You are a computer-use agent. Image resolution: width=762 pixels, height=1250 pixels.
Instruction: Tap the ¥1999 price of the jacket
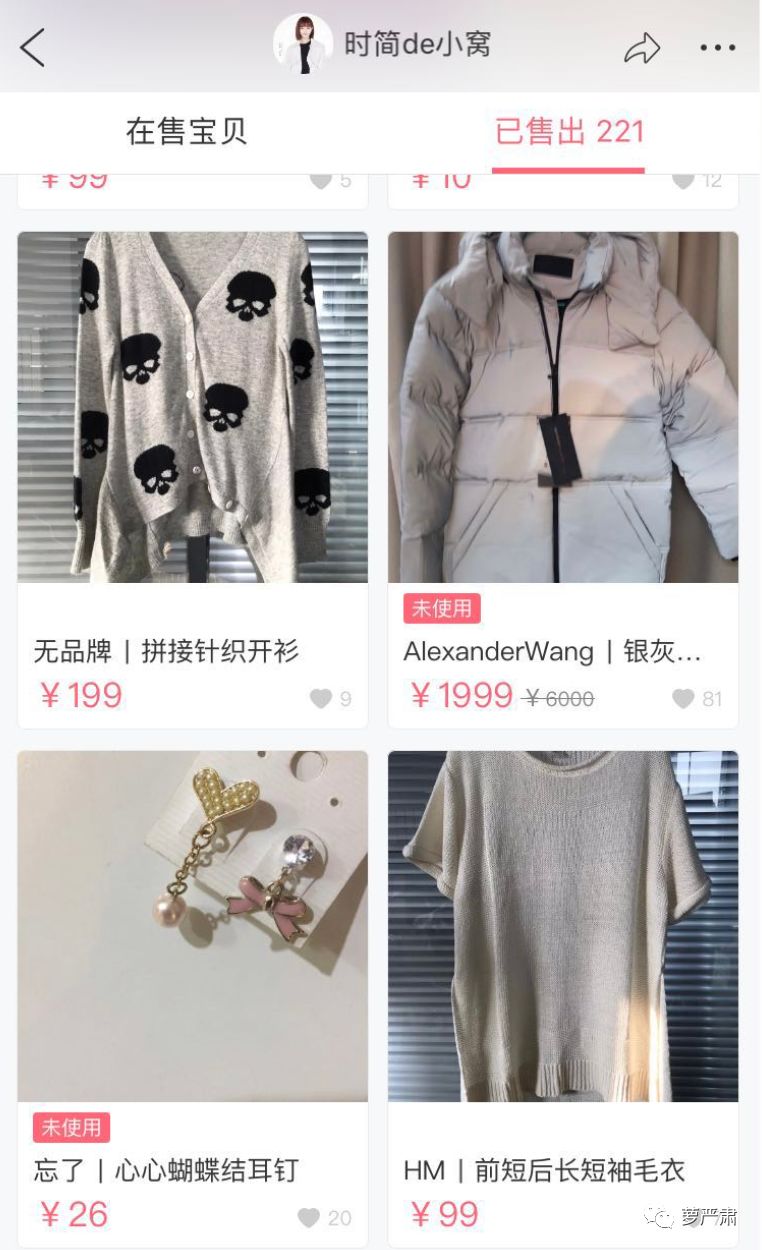(x=458, y=695)
